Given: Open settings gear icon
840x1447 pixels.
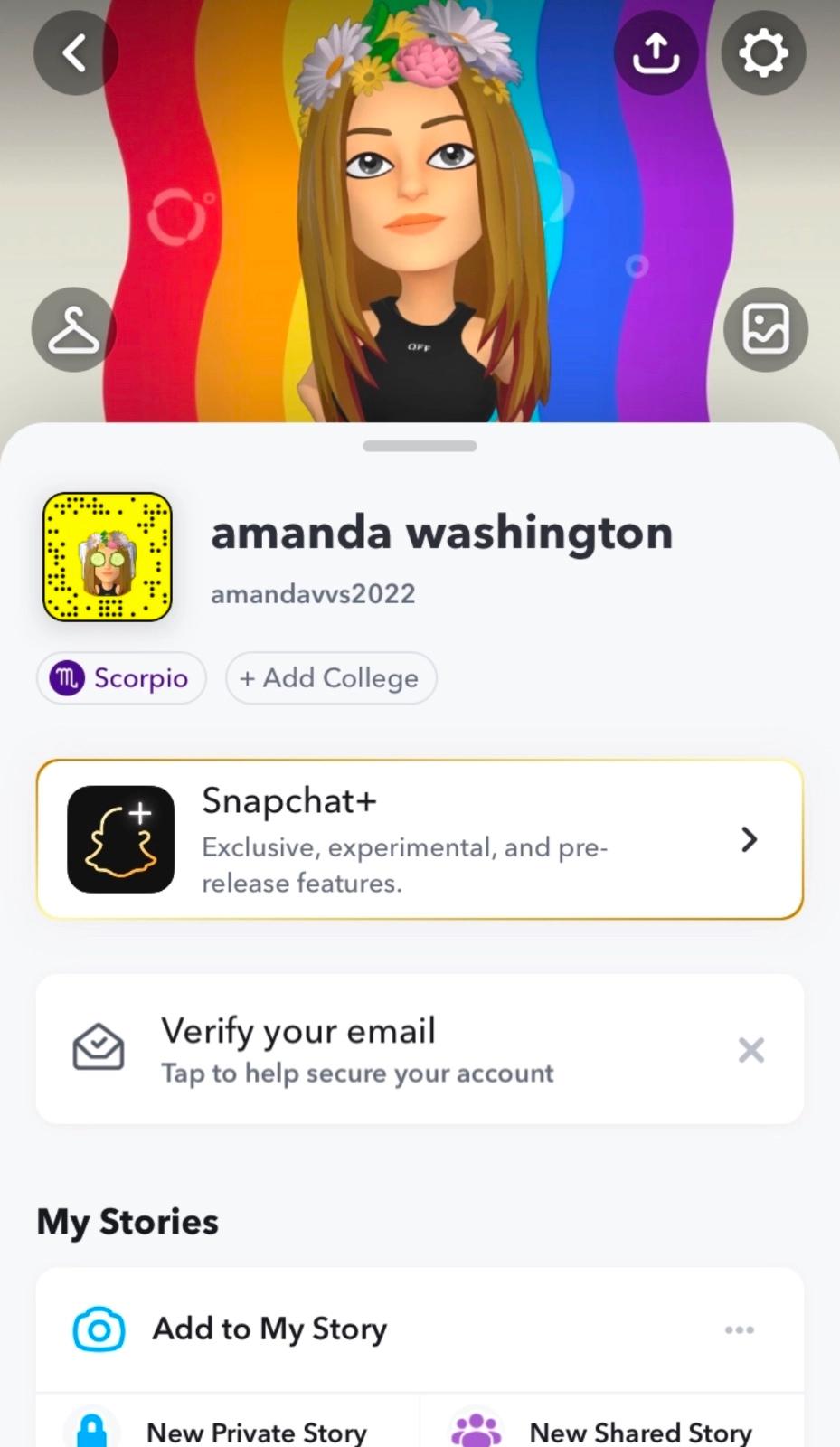Looking at the screenshot, I should (763, 53).
